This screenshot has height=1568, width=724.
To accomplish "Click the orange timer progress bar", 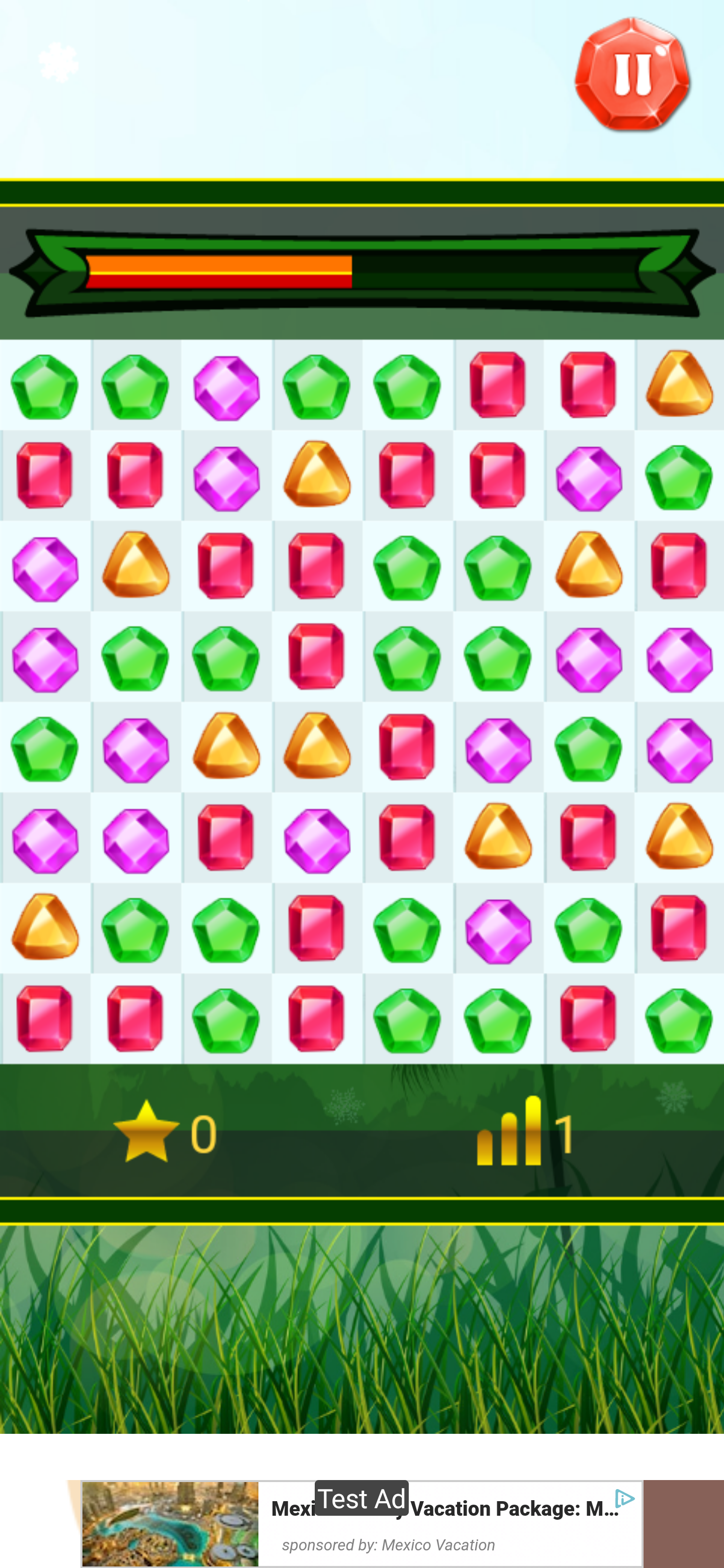I will click(x=219, y=270).
